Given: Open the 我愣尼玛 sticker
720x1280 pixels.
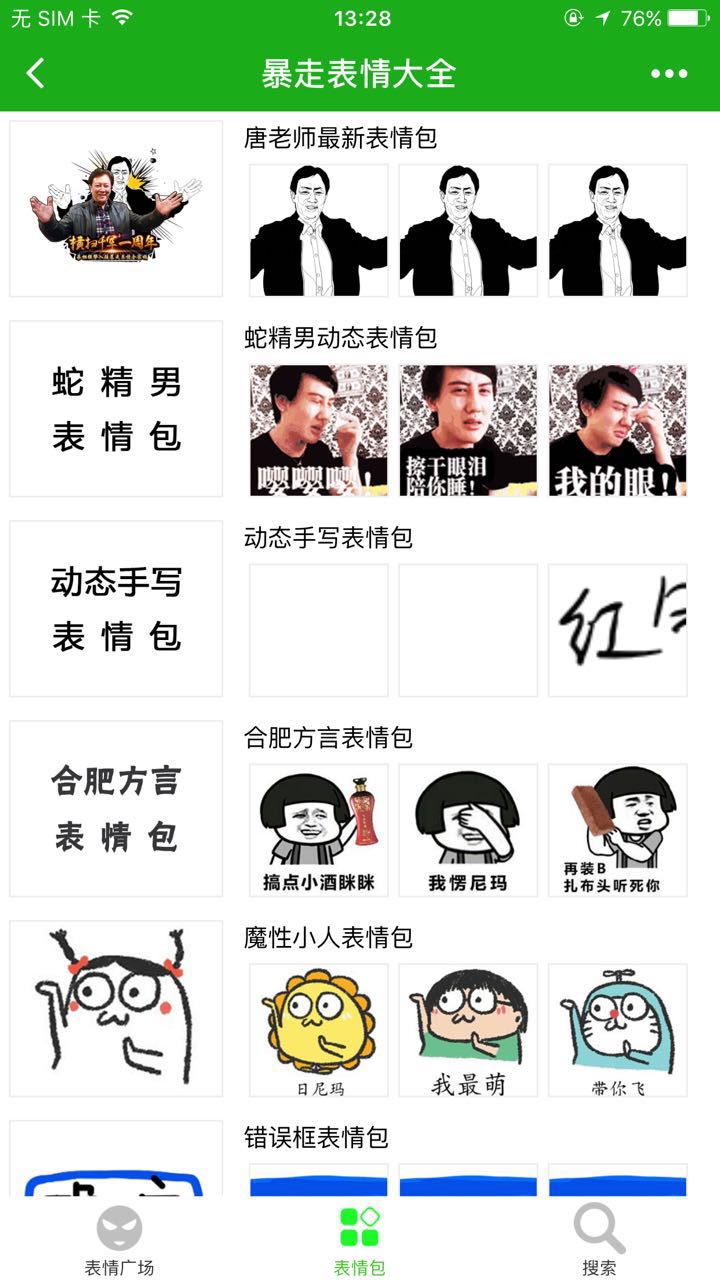Looking at the screenshot, I should point(468,830).
